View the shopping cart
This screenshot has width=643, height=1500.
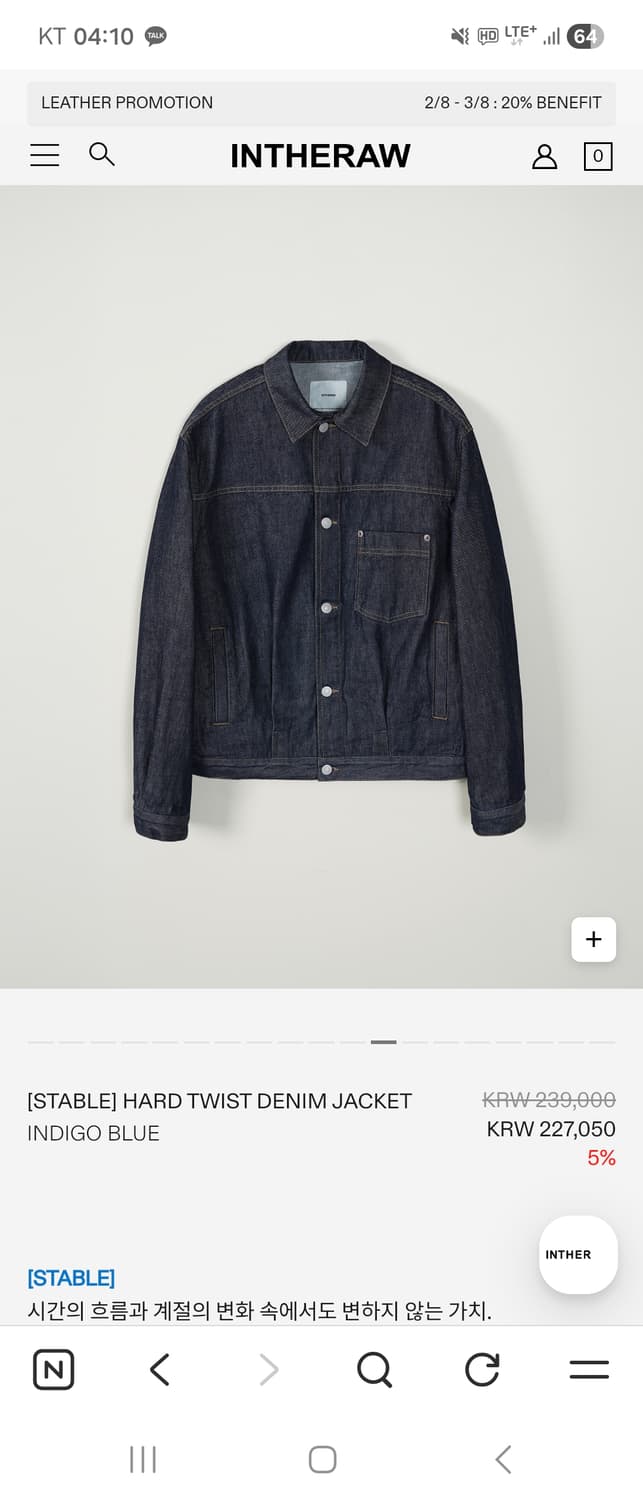pyautogui.click(x=597, y=156)
